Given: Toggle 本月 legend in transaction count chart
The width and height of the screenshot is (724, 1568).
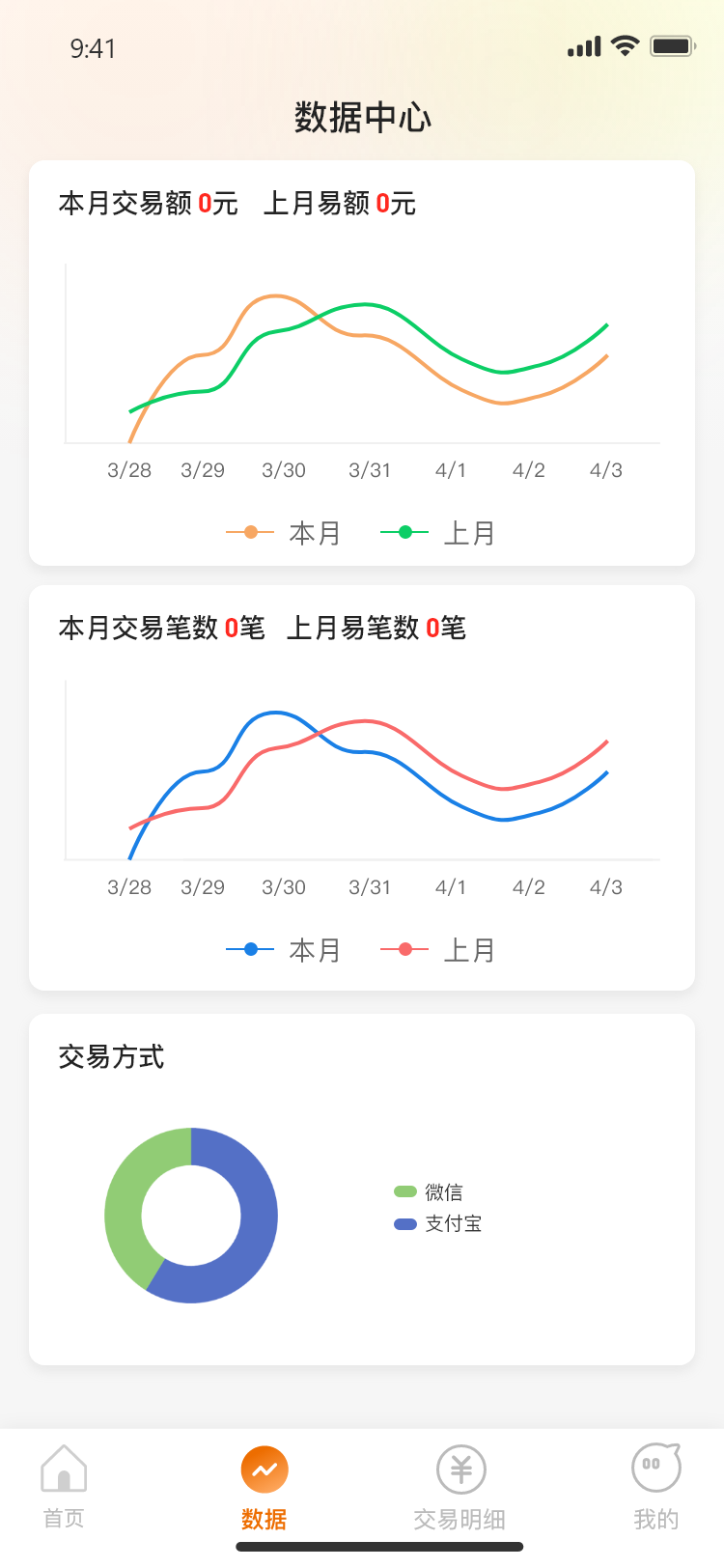Looking at the screenshot, I should [x=285, y=950].
